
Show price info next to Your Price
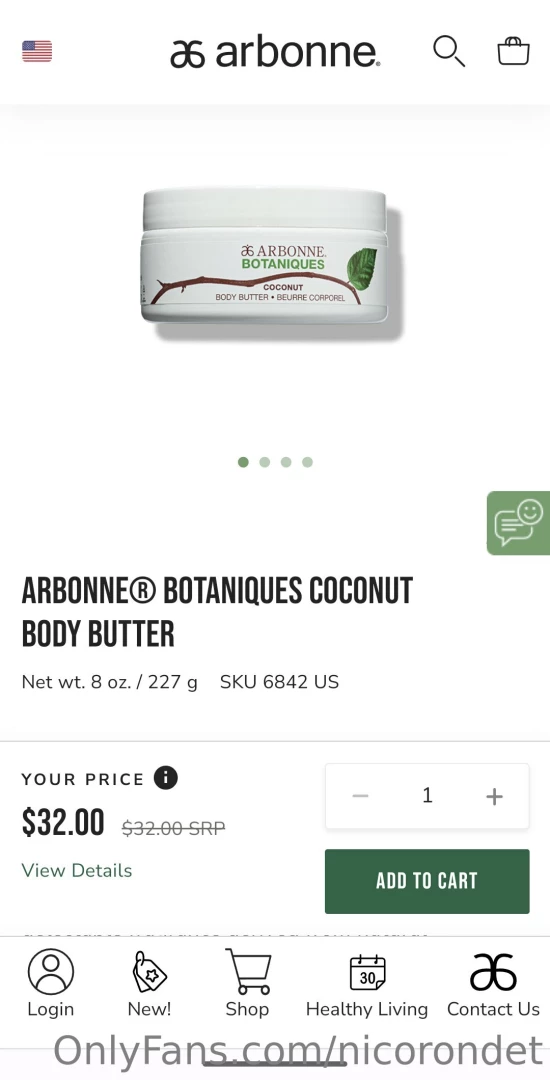point(166,778)
